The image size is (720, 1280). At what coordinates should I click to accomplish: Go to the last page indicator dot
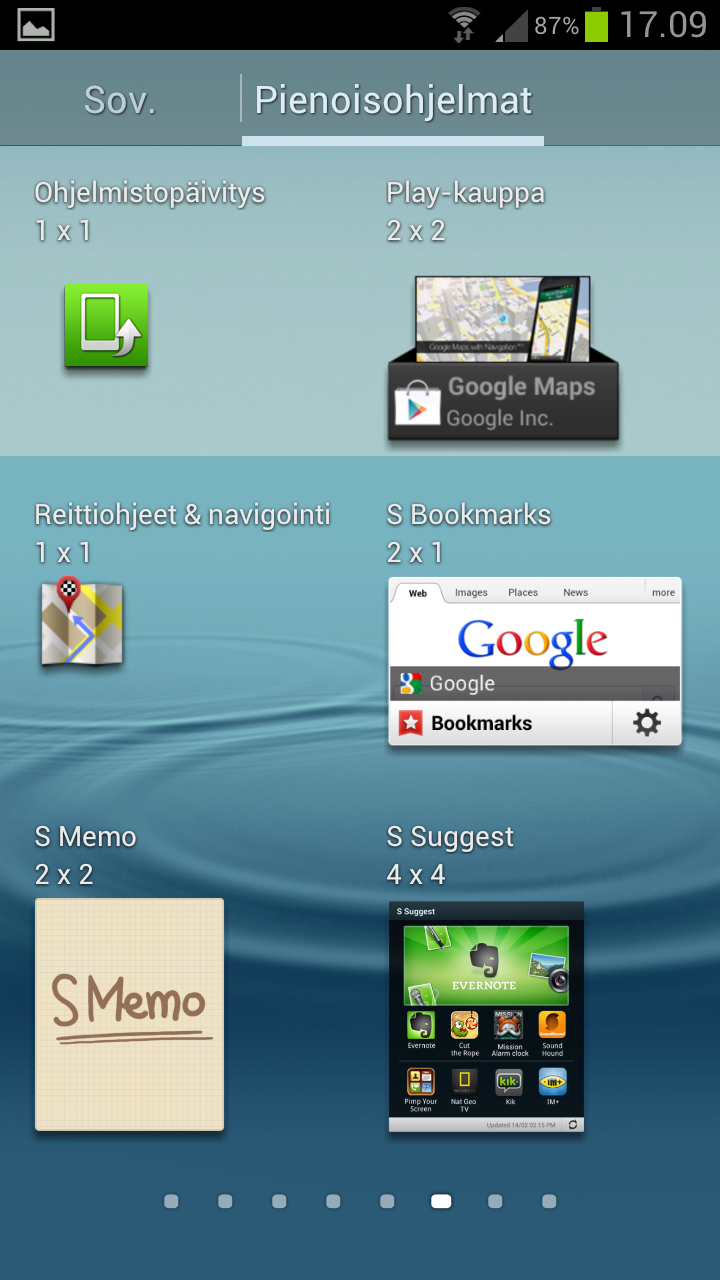point(549,1201)
